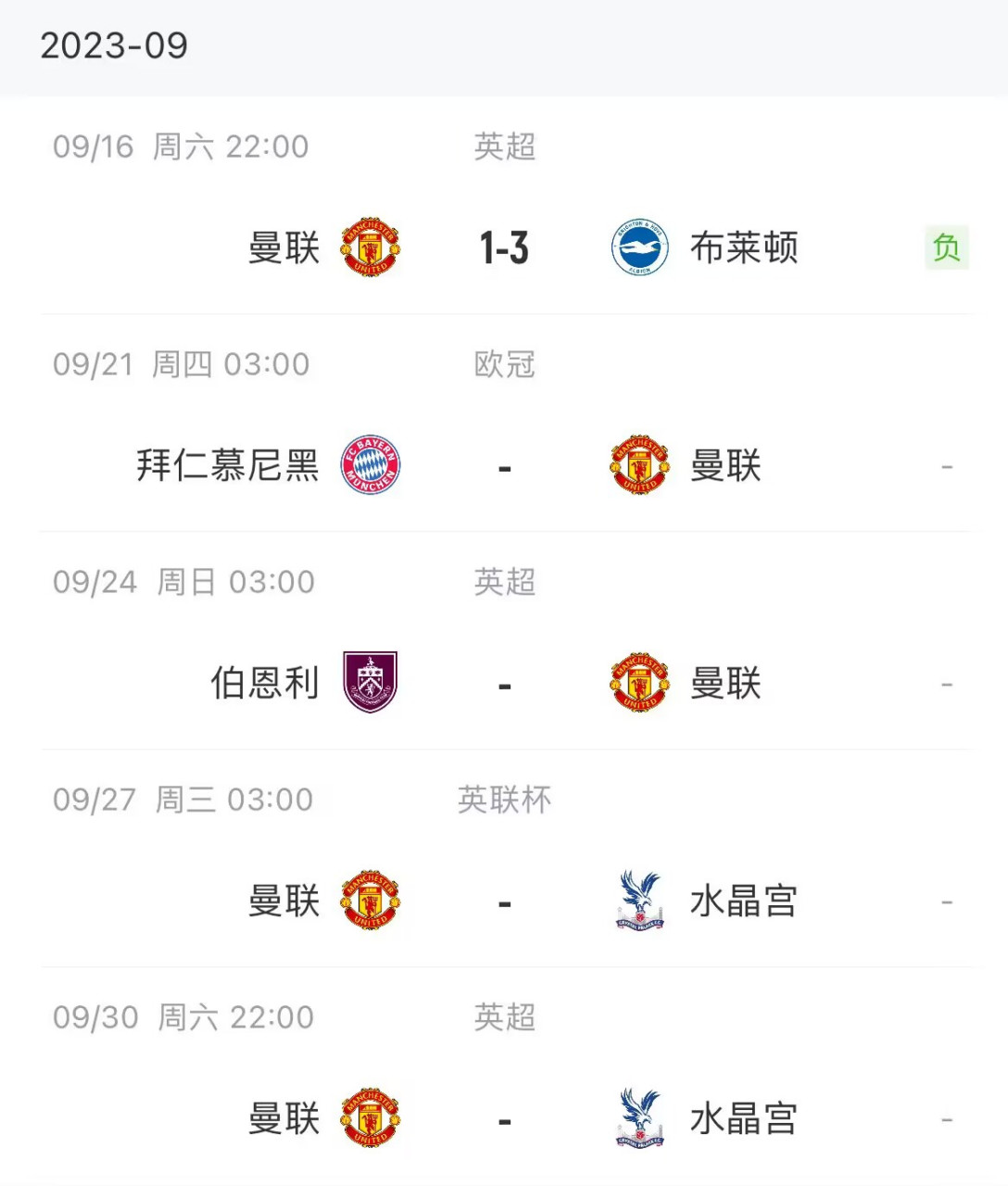Select 水晶宫 in the 09/27 match row
Viewport: 1008px width, 1186px height.
click(x=744, y=901)
